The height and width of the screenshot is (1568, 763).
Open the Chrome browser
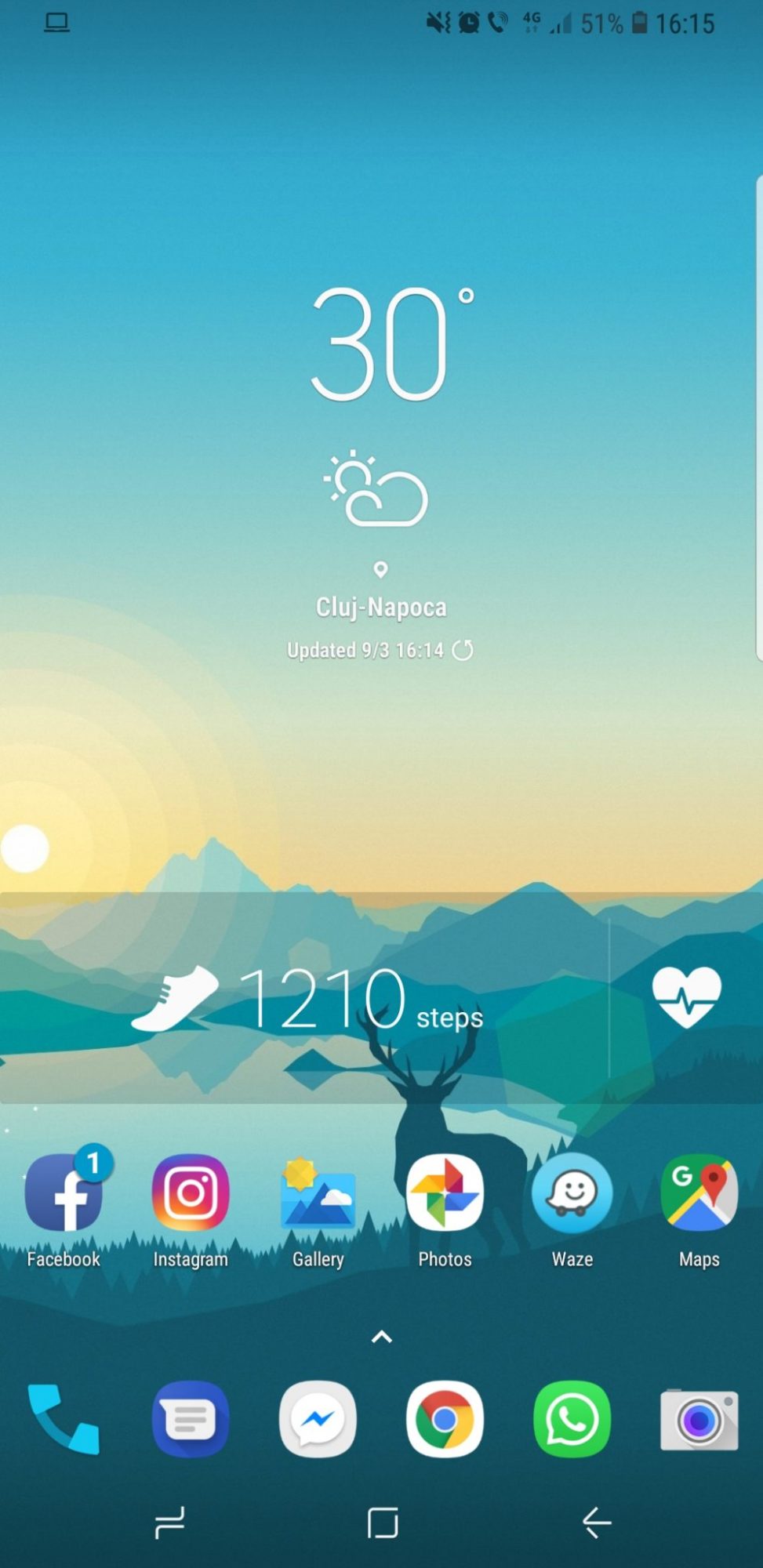coord(445,1420)
